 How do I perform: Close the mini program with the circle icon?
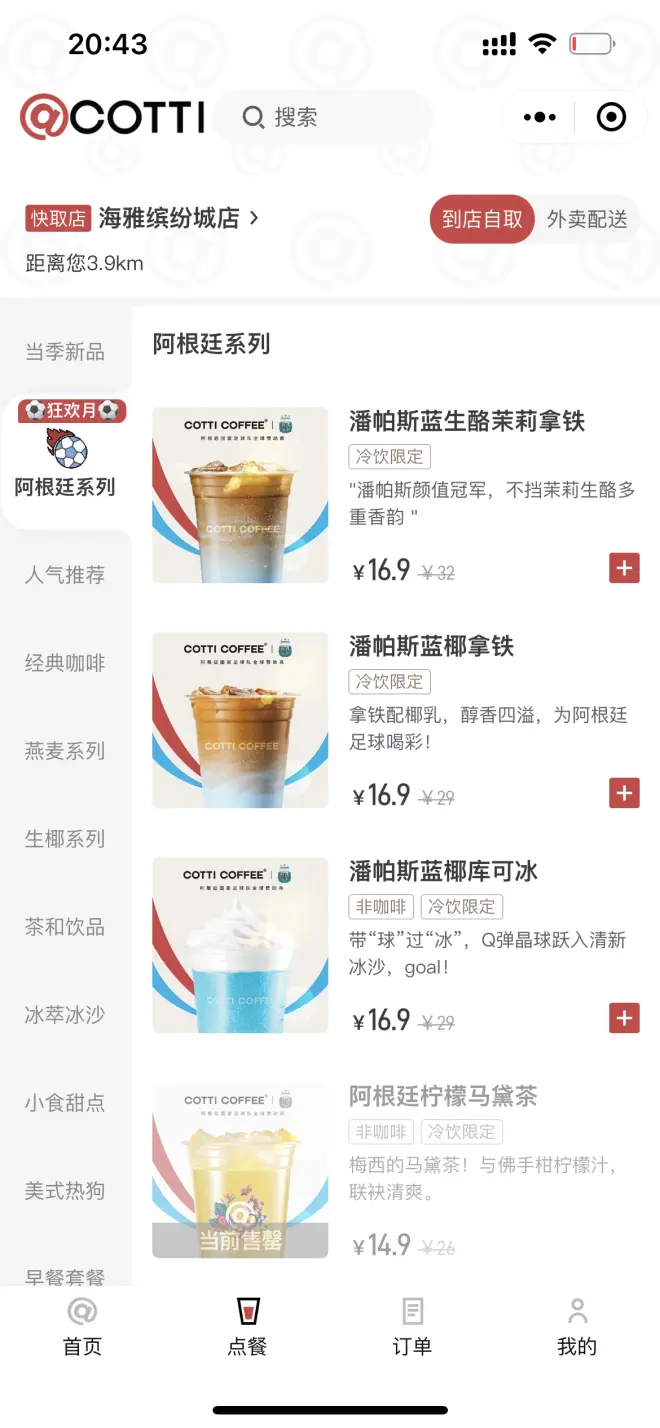pyautogui.click(x=611, y=118)
